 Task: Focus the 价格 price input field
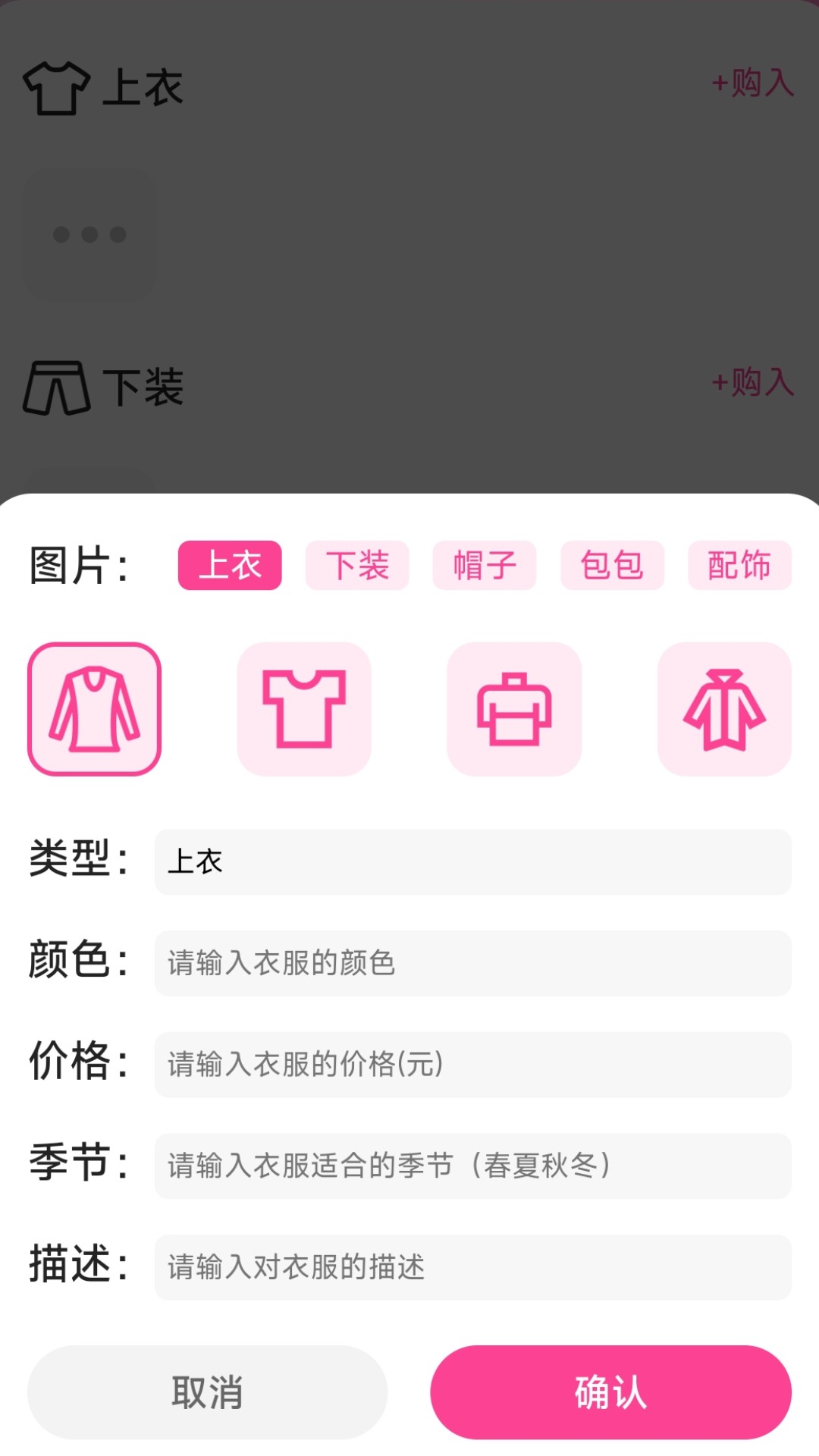472,1065
